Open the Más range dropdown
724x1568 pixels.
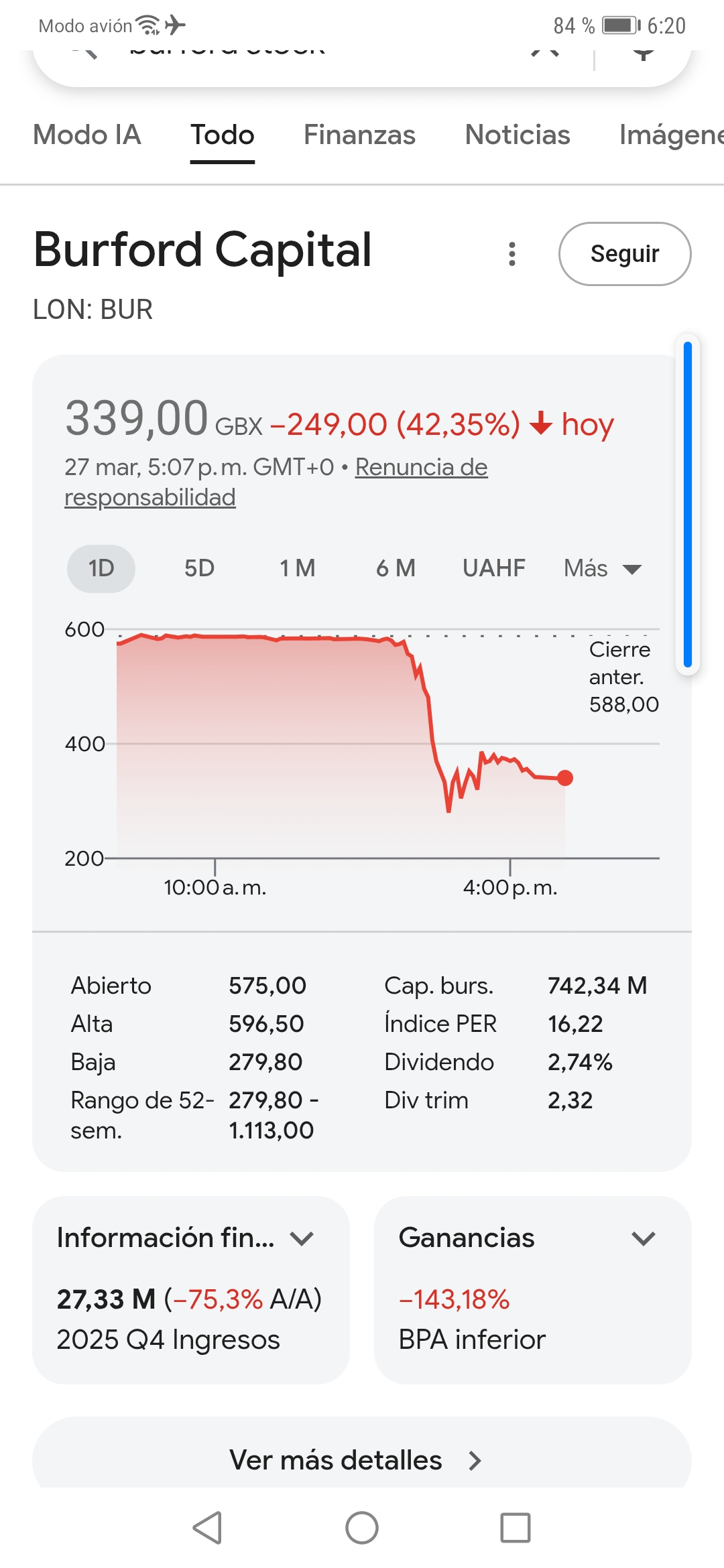click(x=602, y=568)
